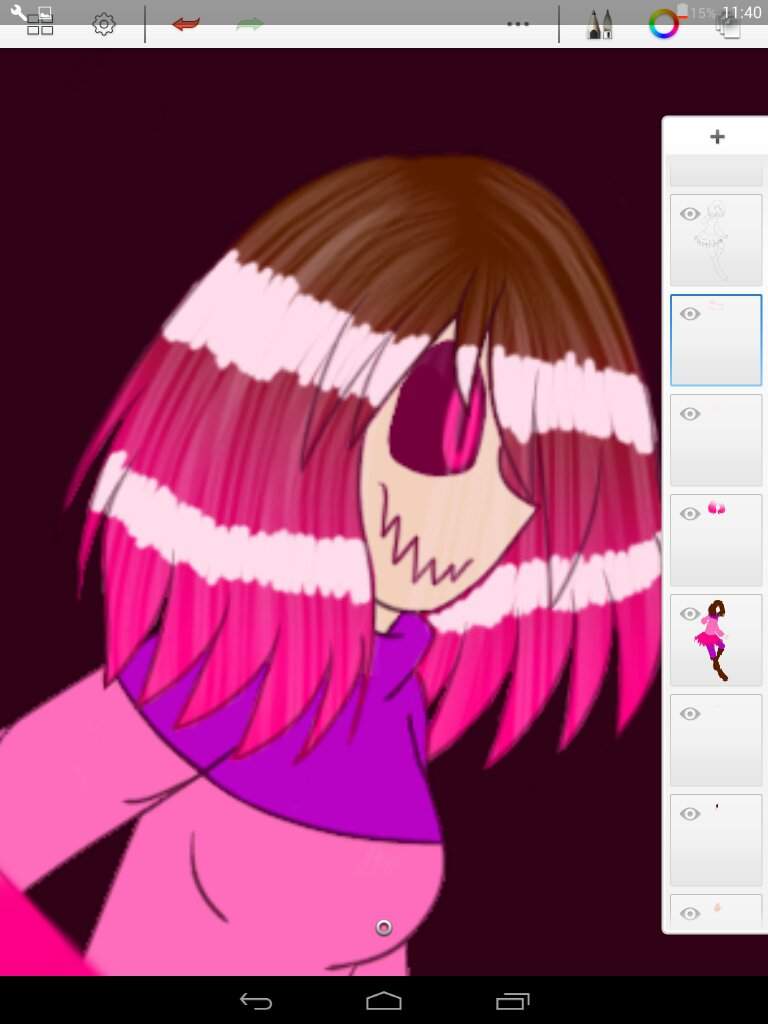Open the brush library

pyautogui.click(x=600, y=25)
